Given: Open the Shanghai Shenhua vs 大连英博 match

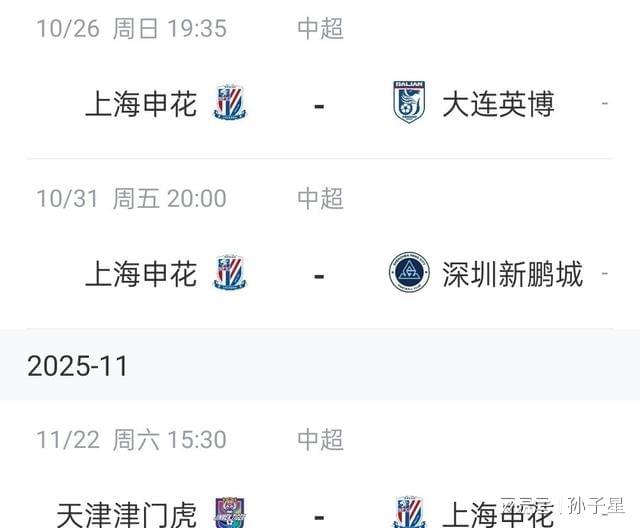Looking at the screenshot, I should (319, 104).
